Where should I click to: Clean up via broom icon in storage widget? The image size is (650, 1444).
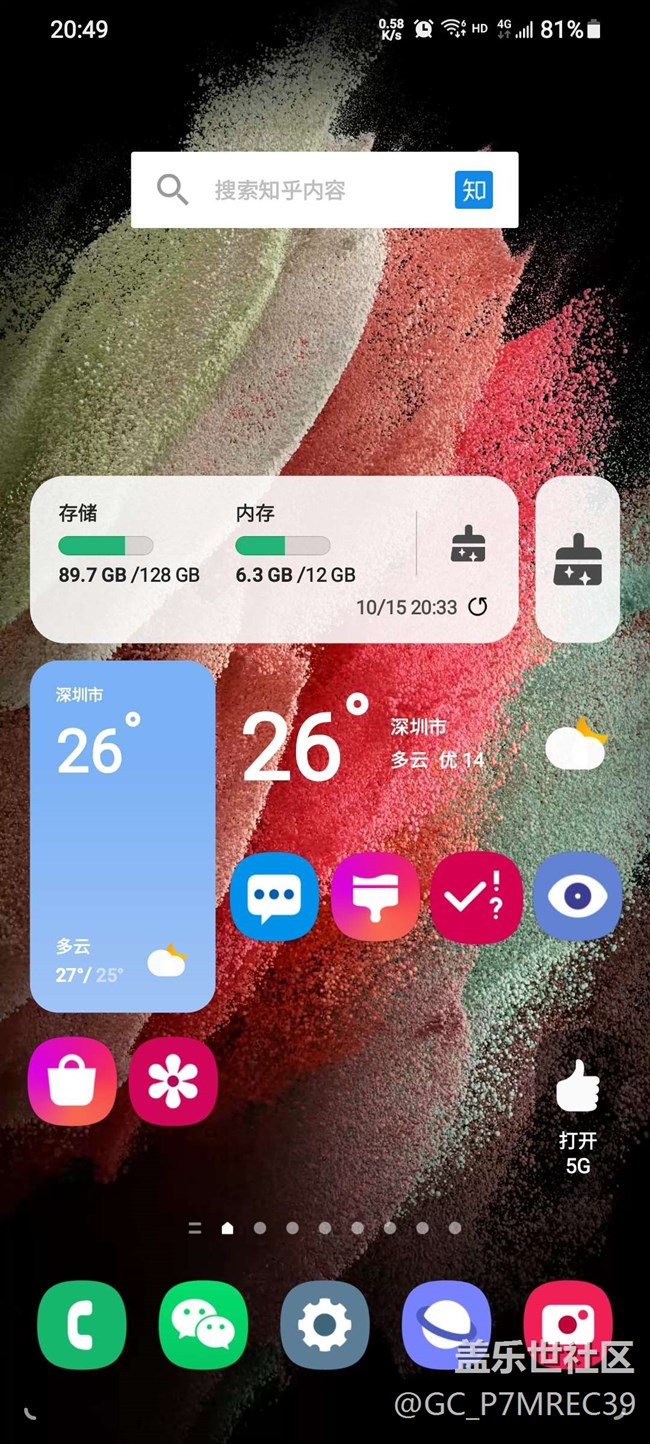pyautogui.click(x=468, y=545)
